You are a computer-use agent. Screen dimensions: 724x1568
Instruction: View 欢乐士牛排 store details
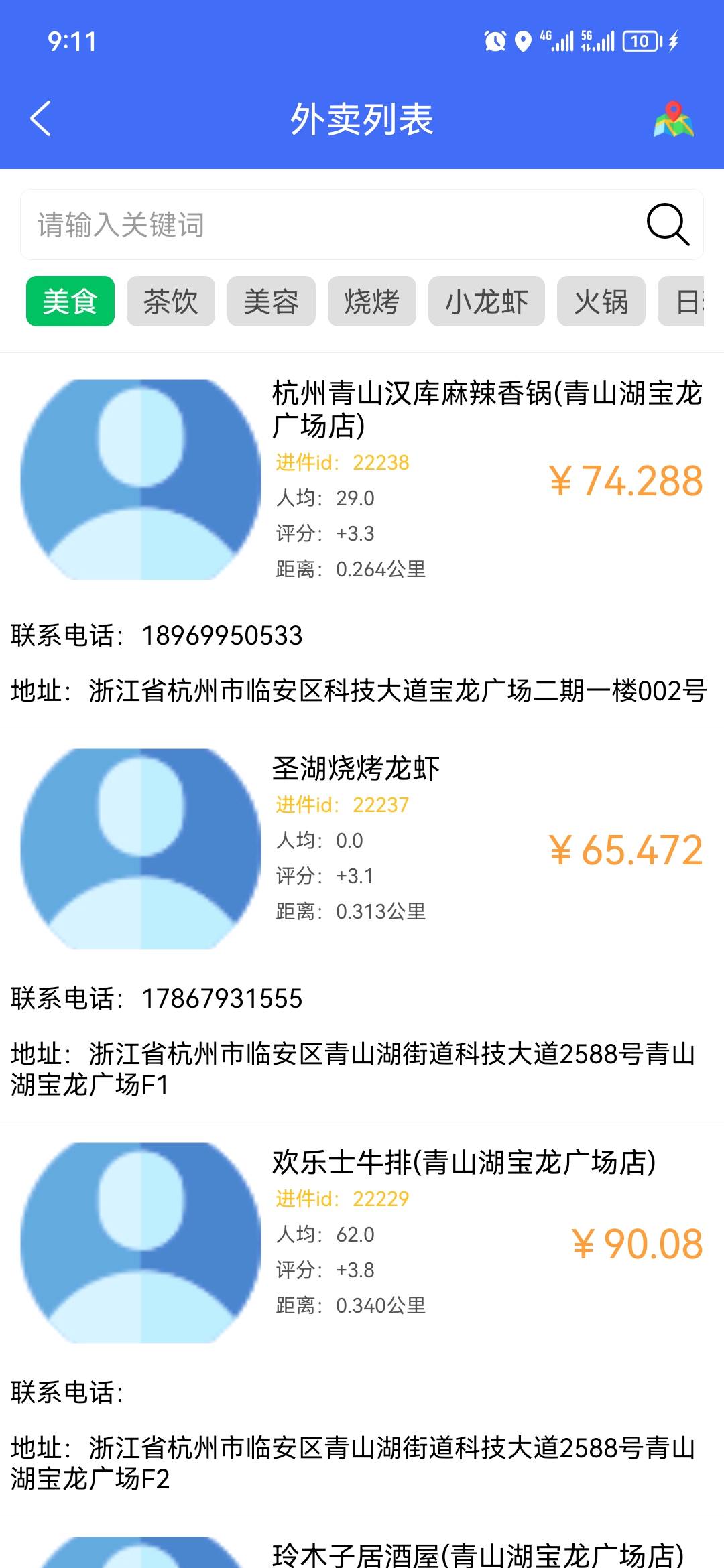coord(362,1319)
